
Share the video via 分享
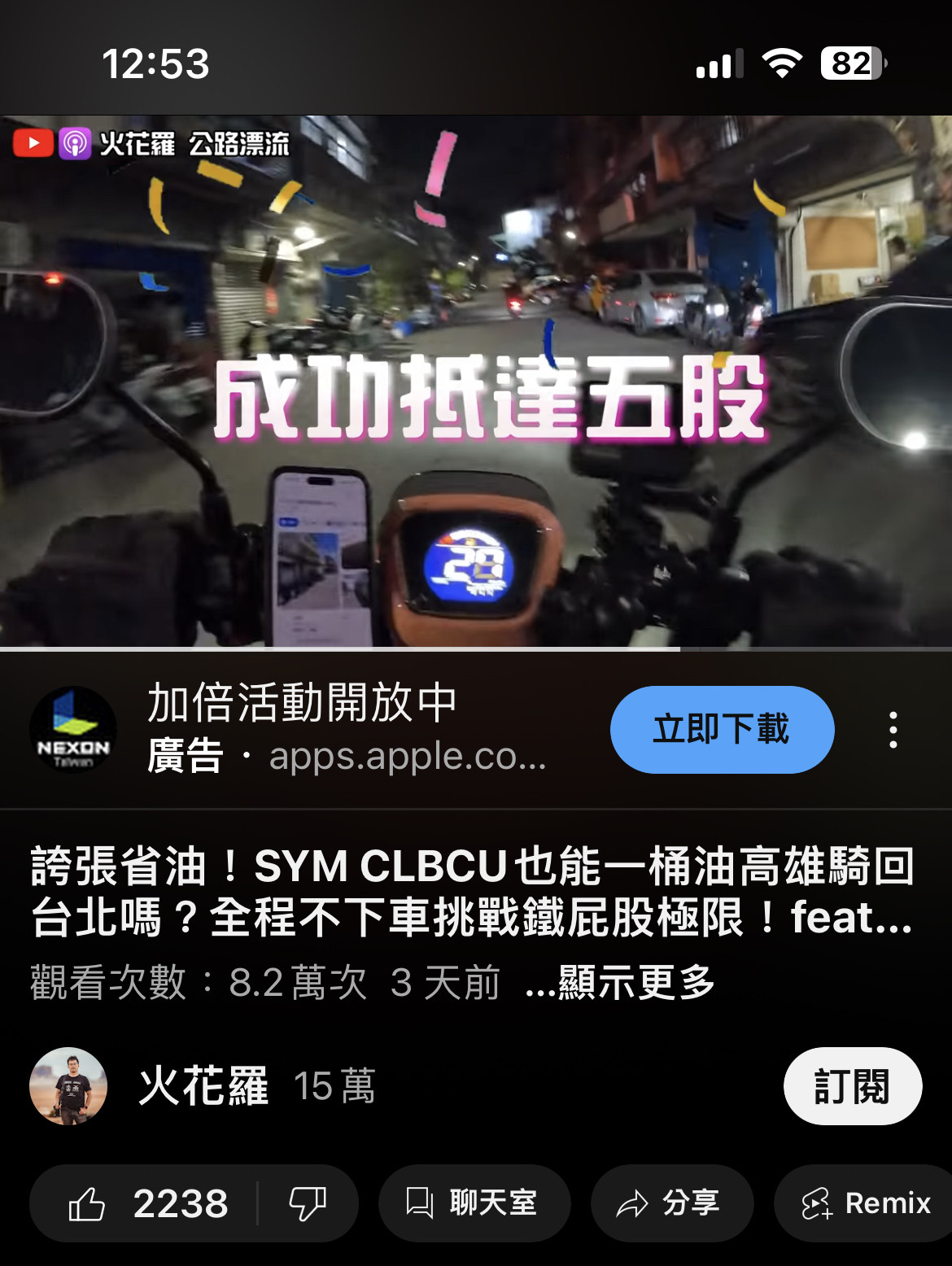672,1203
